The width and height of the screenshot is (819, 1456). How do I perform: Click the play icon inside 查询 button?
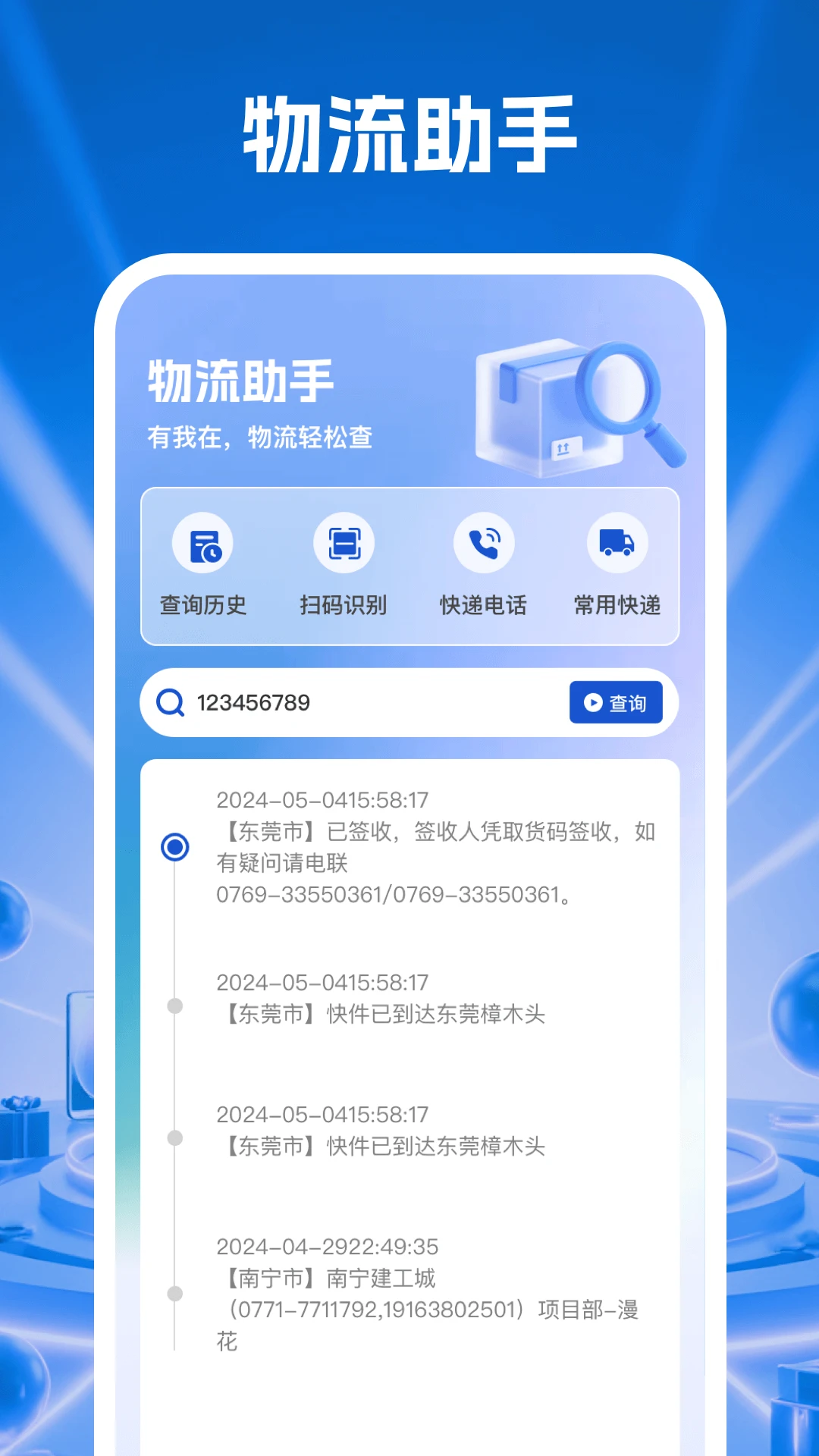click(x=593, y=703)
